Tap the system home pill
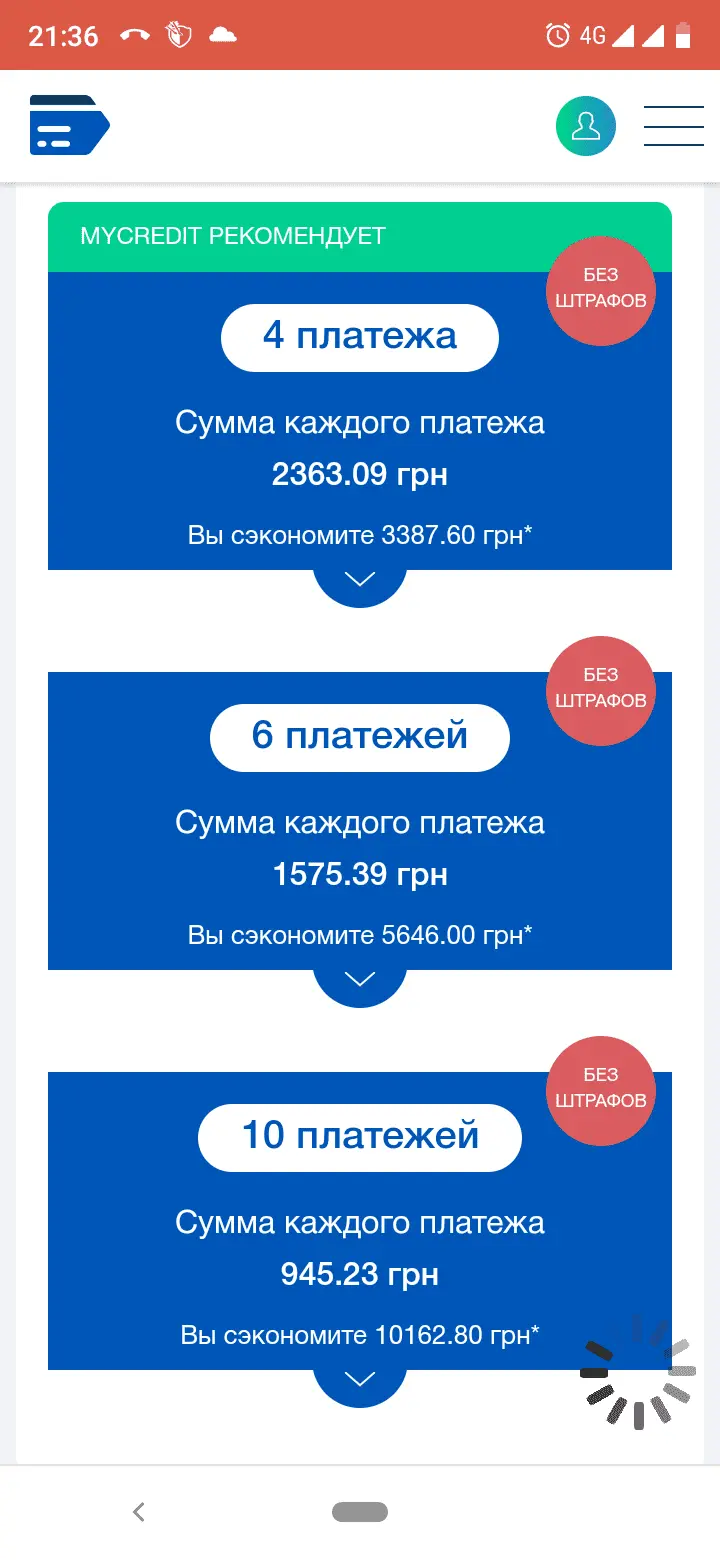 (x=360, y=1512)
